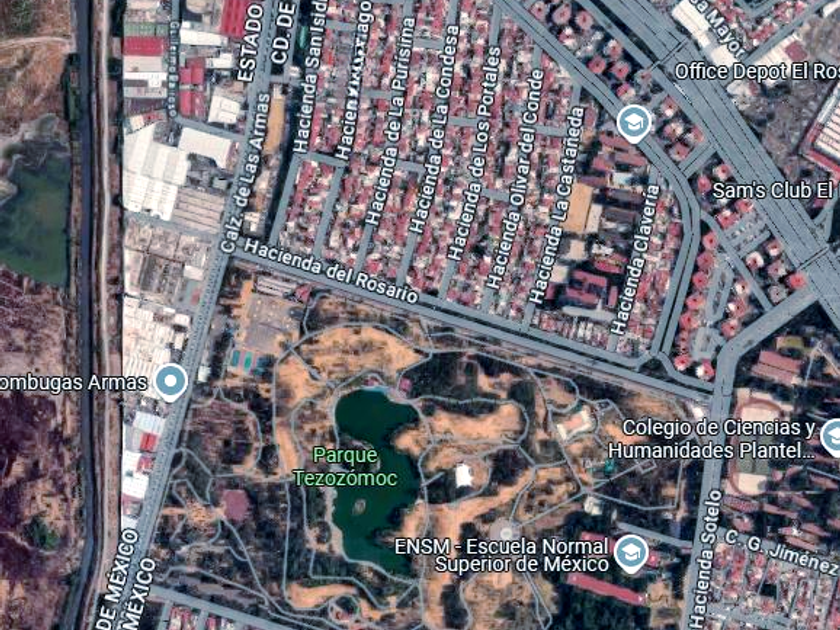The width and height of the screenshot is (840, 630).
Task: Open the ENSM Escuela Normal Superior pin
Action: coord(631,553)
